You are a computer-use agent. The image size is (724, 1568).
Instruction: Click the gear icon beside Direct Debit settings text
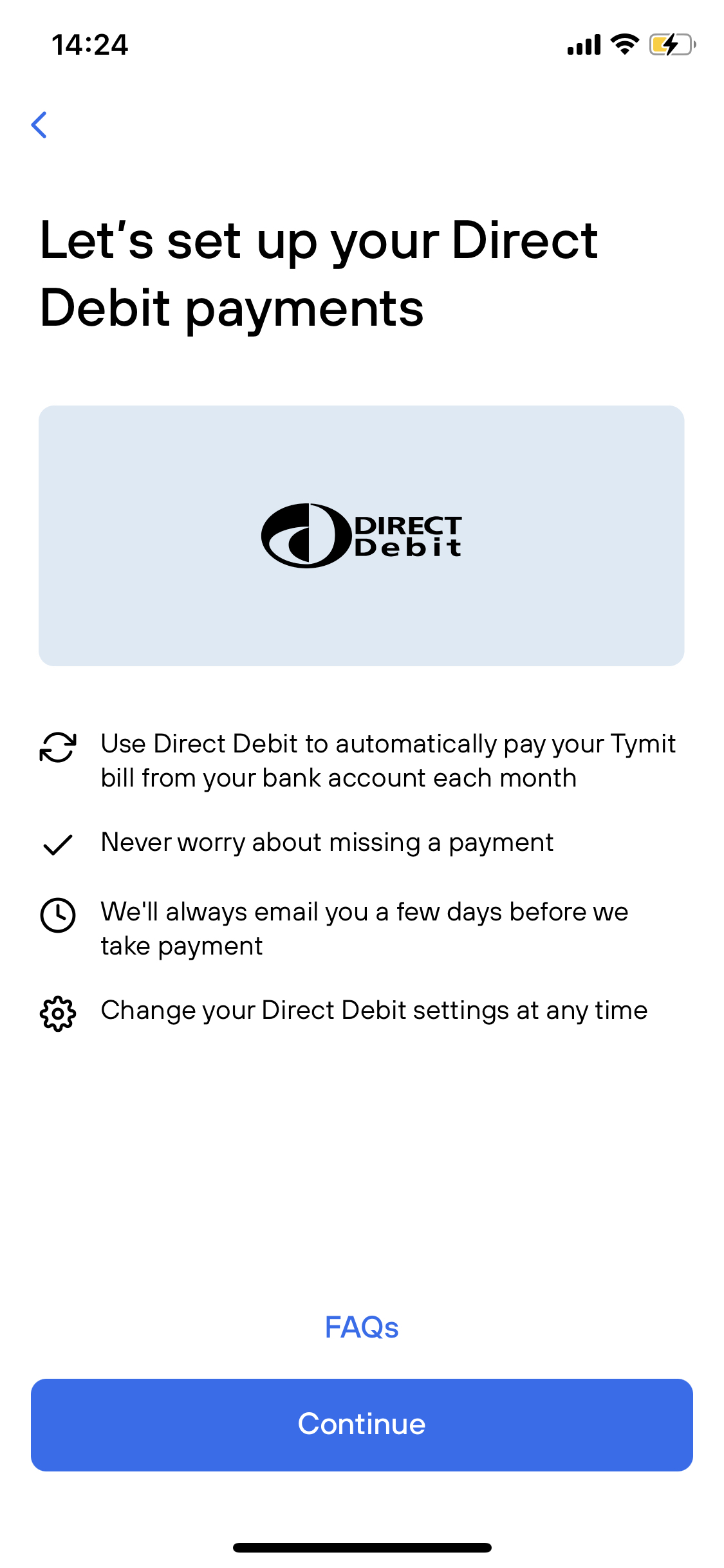click(x=58, y=1011)
